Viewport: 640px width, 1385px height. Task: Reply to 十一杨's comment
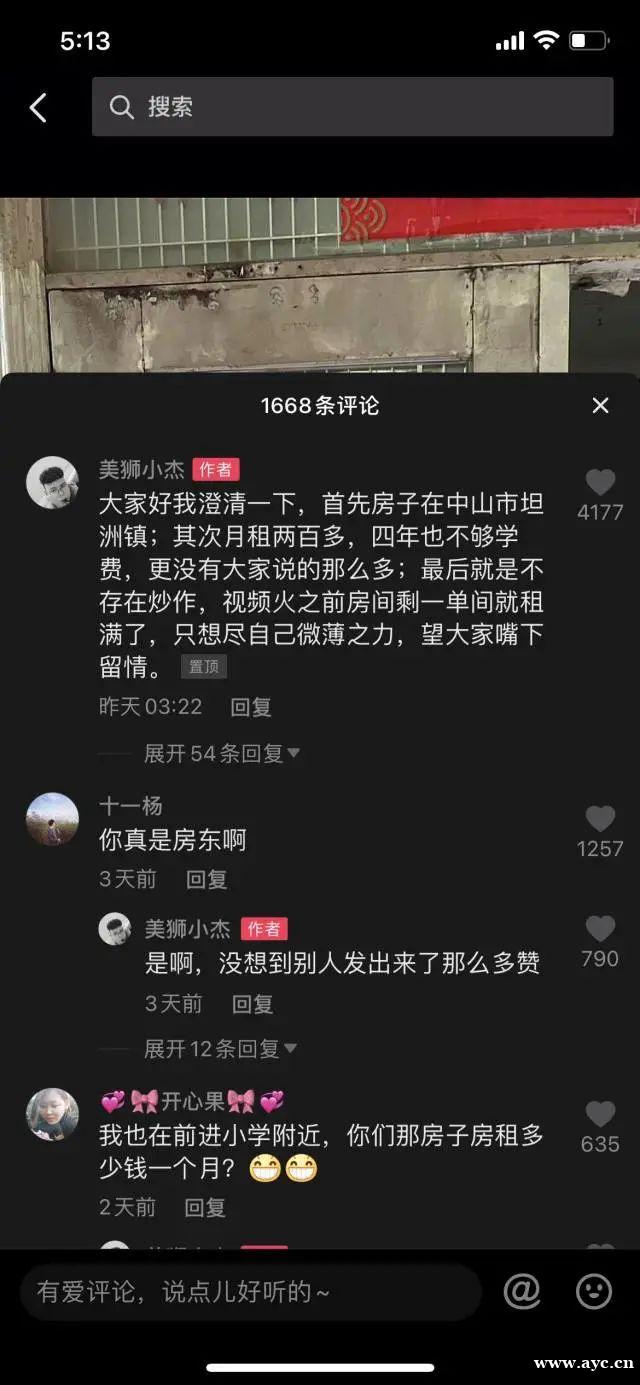(x=207, y=879)
